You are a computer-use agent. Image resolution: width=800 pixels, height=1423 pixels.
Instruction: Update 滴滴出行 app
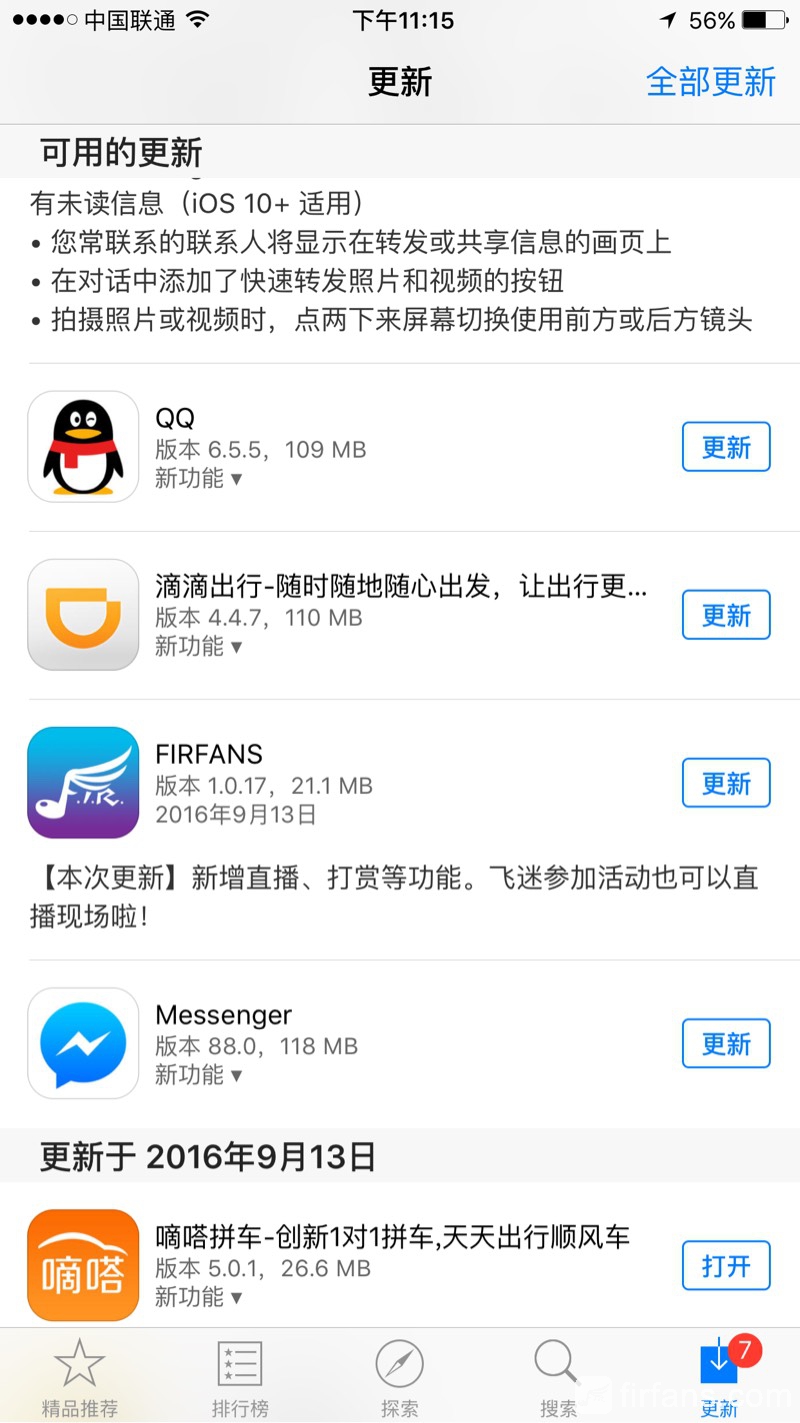coord(725,615)
